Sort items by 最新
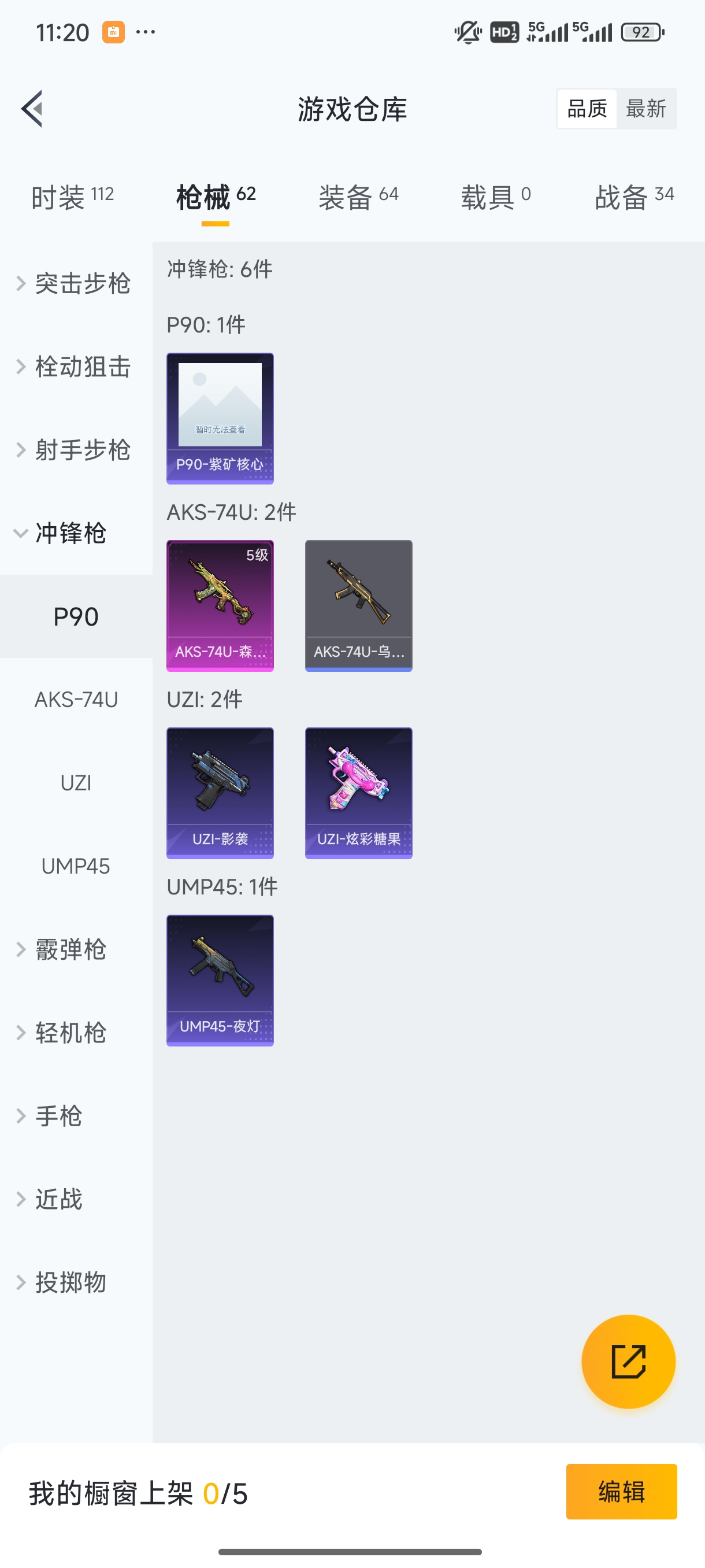705x1568 pixels. click(645, 109)
